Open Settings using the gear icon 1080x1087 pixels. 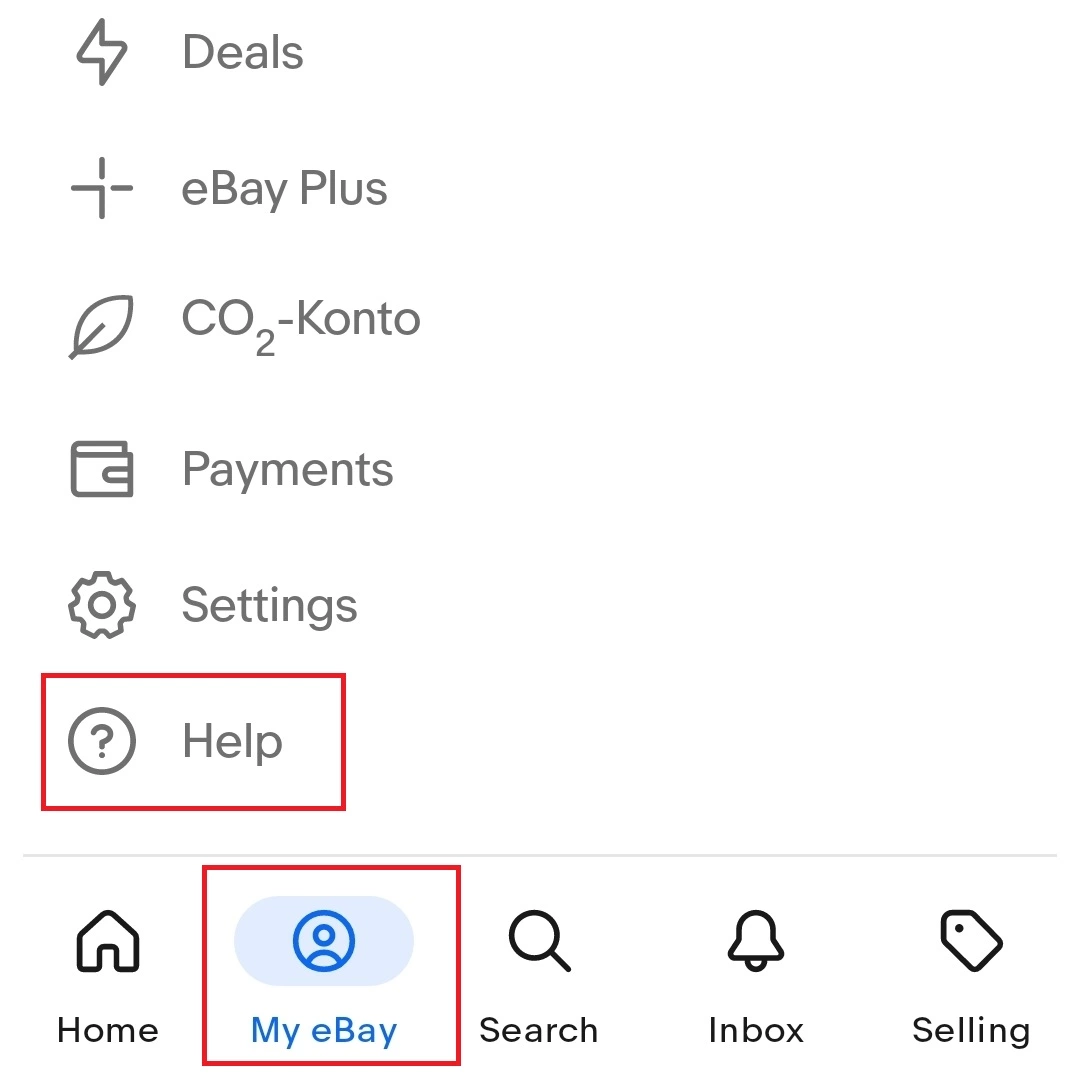pyautogui.click(x=100, y=604)
